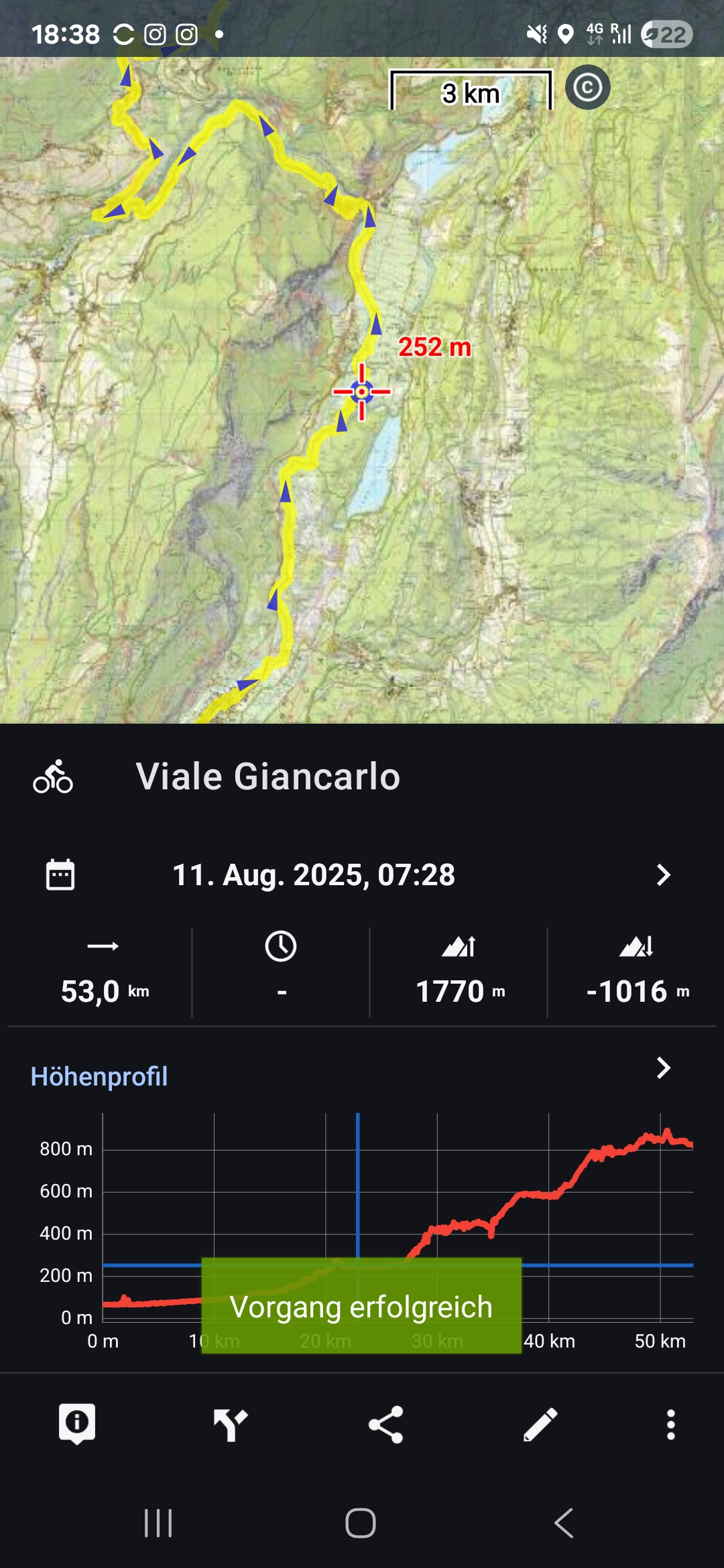This screenshot has width=724, height=1568.
Task: Open date details for 11. Aug. 2025
Action: [663, 874]
